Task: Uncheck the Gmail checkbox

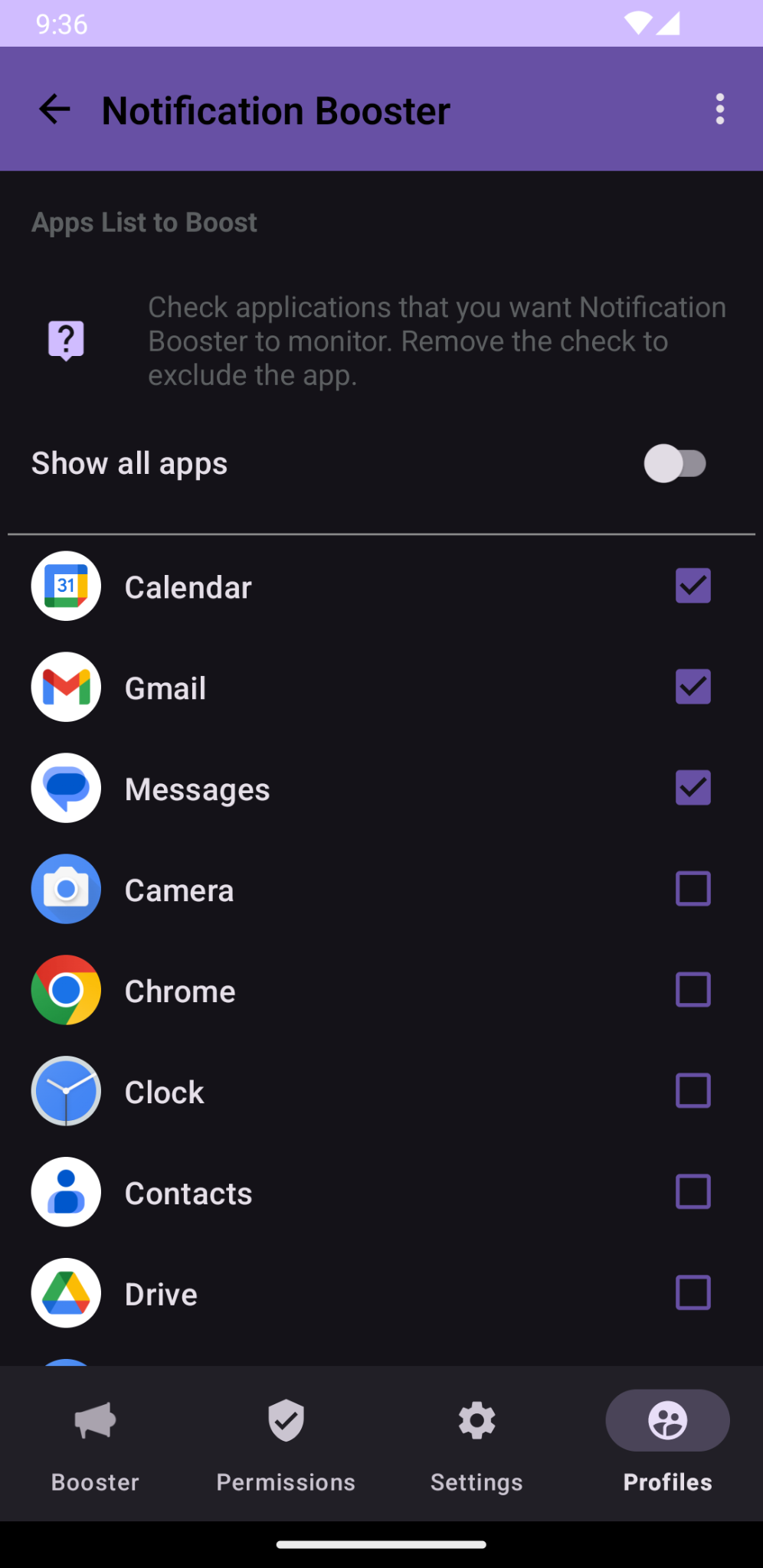Action: [x=693, y=687]
